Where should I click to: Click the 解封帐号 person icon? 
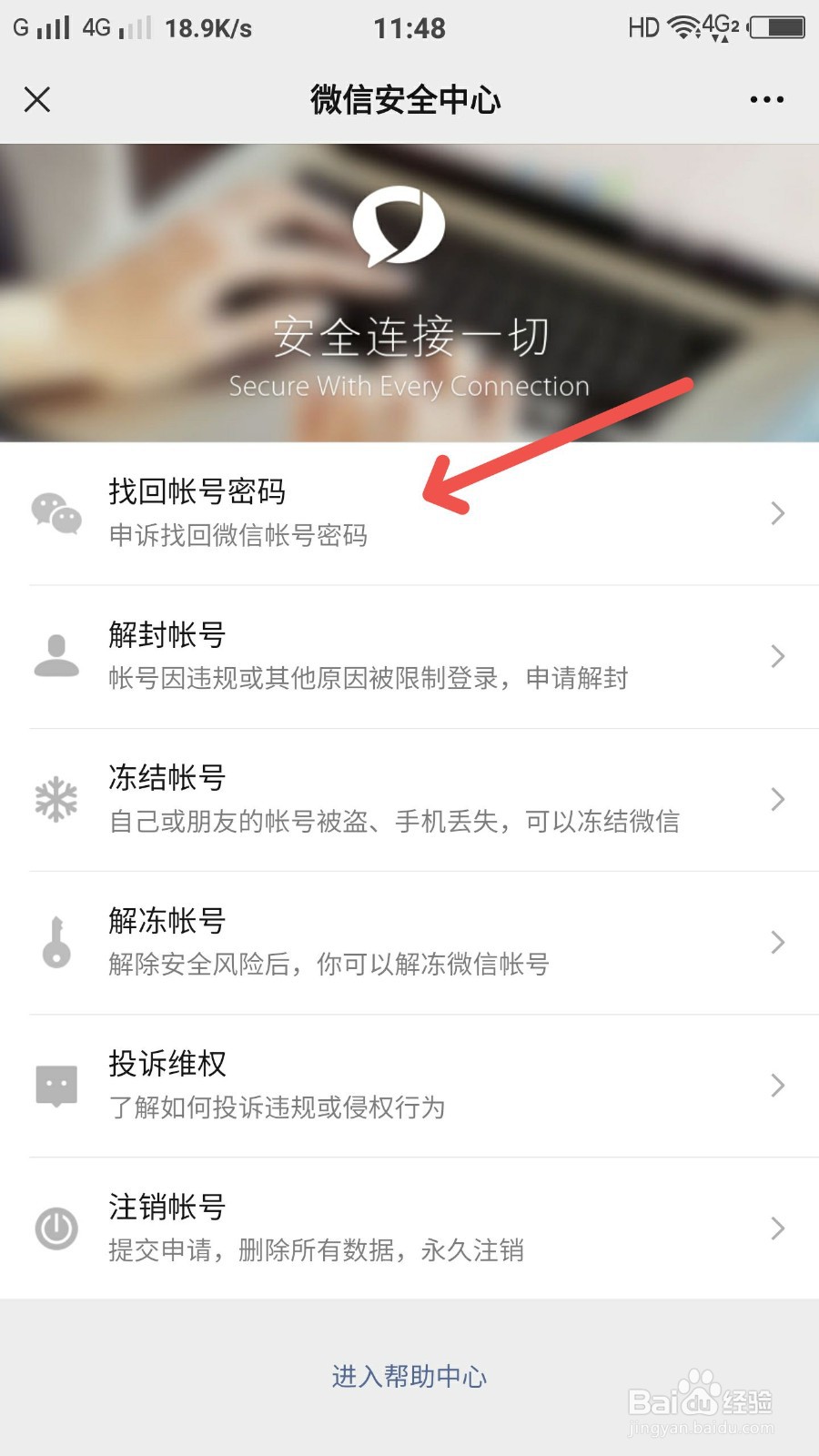pyautogui.click(x=56, y=657)
